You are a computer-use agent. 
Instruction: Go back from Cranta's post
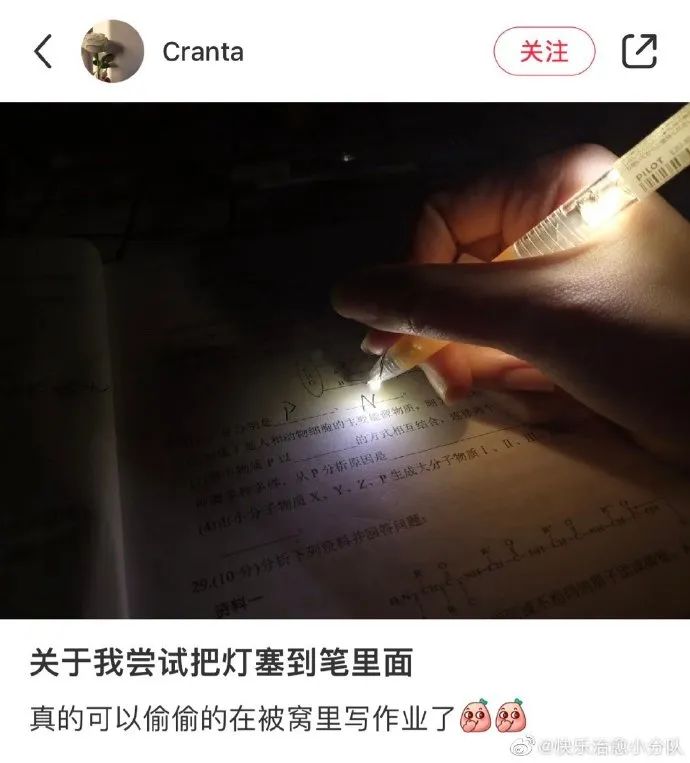coord(43,51)
